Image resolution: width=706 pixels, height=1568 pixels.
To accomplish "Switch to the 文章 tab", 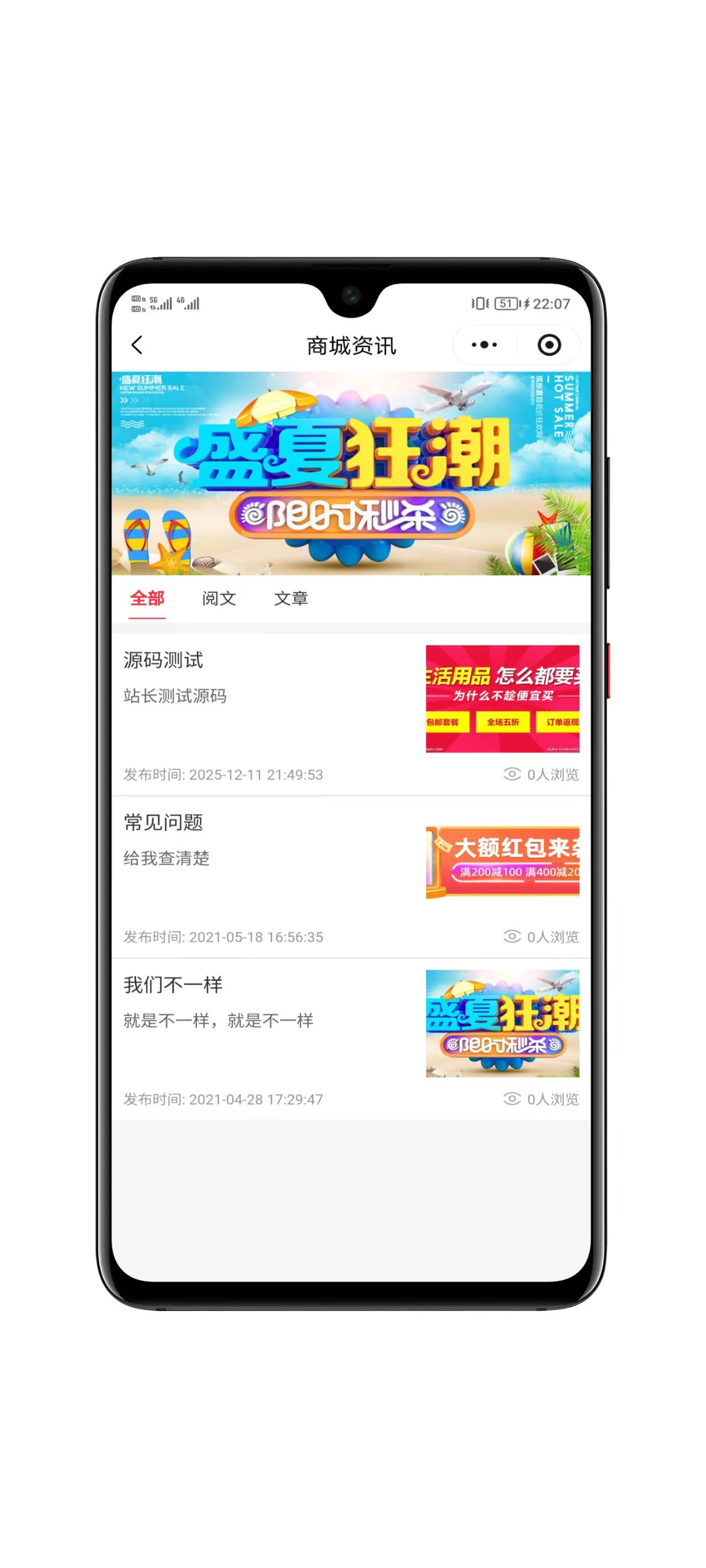I will click(291, 598).
